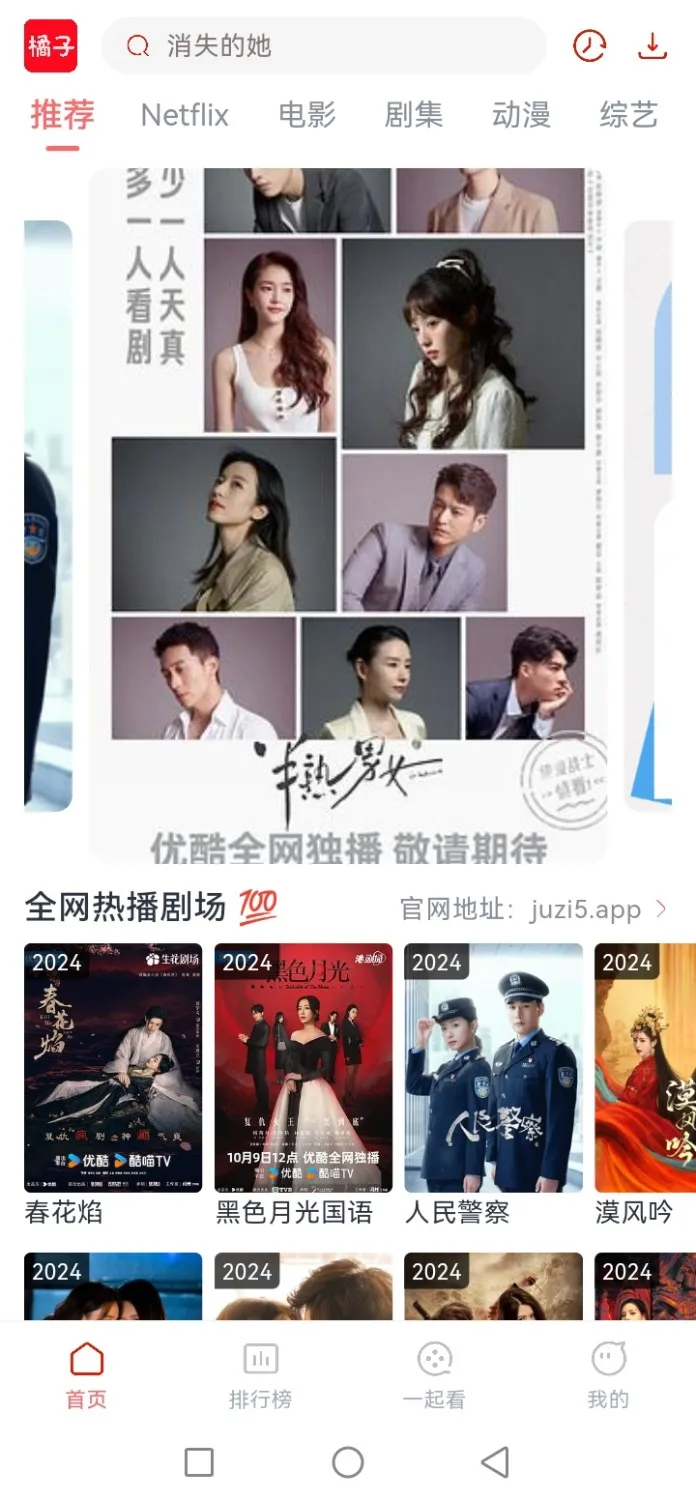Switch to the 电影 tab
Viewport: 696px width, 1500px height.
point(307,115)
